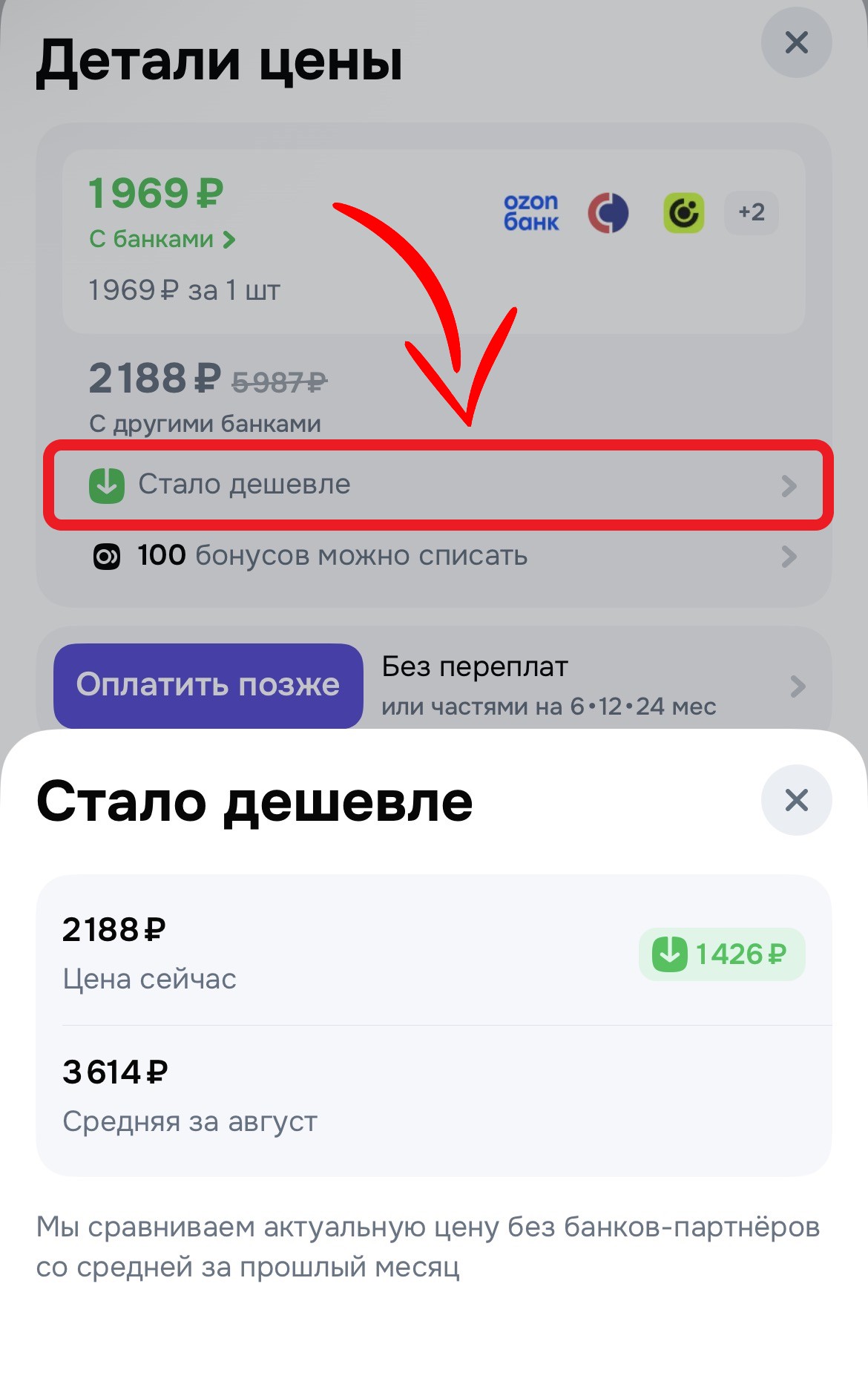The height and width of the screenshot is (1393, 868).
Task: Close the "Детали цены" panel
Action: tap(796, 42)
